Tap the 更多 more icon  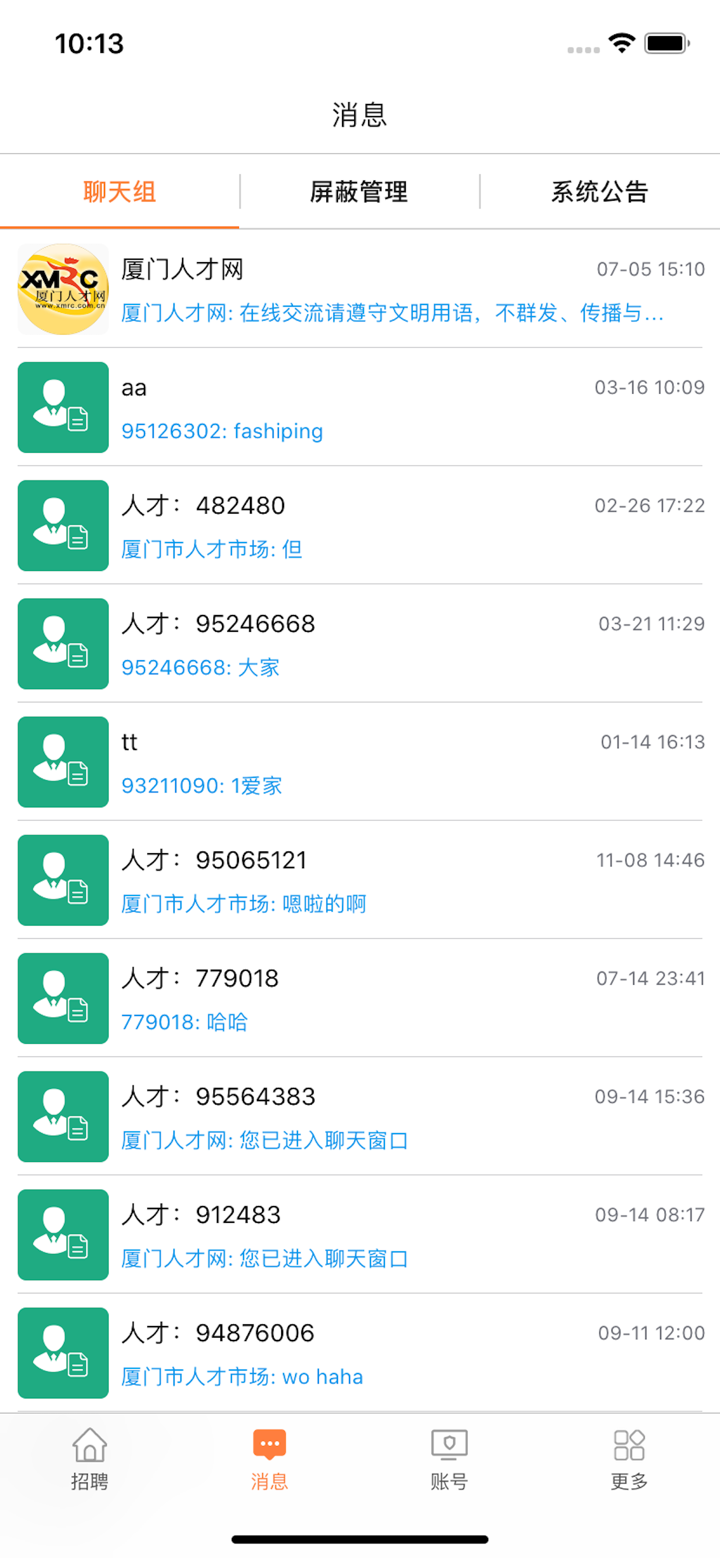[628, 1443]
